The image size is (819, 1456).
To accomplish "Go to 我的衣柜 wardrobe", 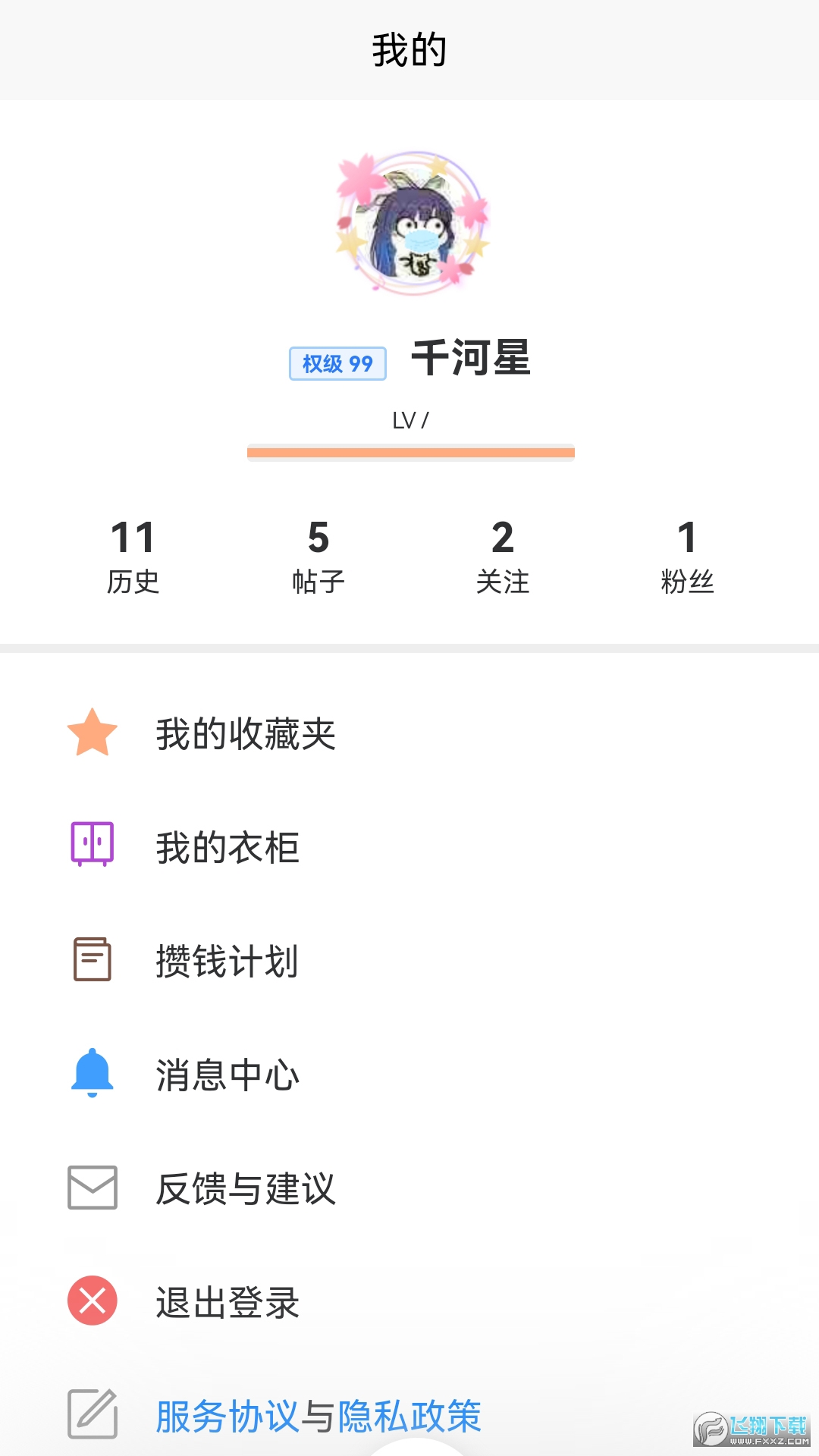I will [227, 847].
